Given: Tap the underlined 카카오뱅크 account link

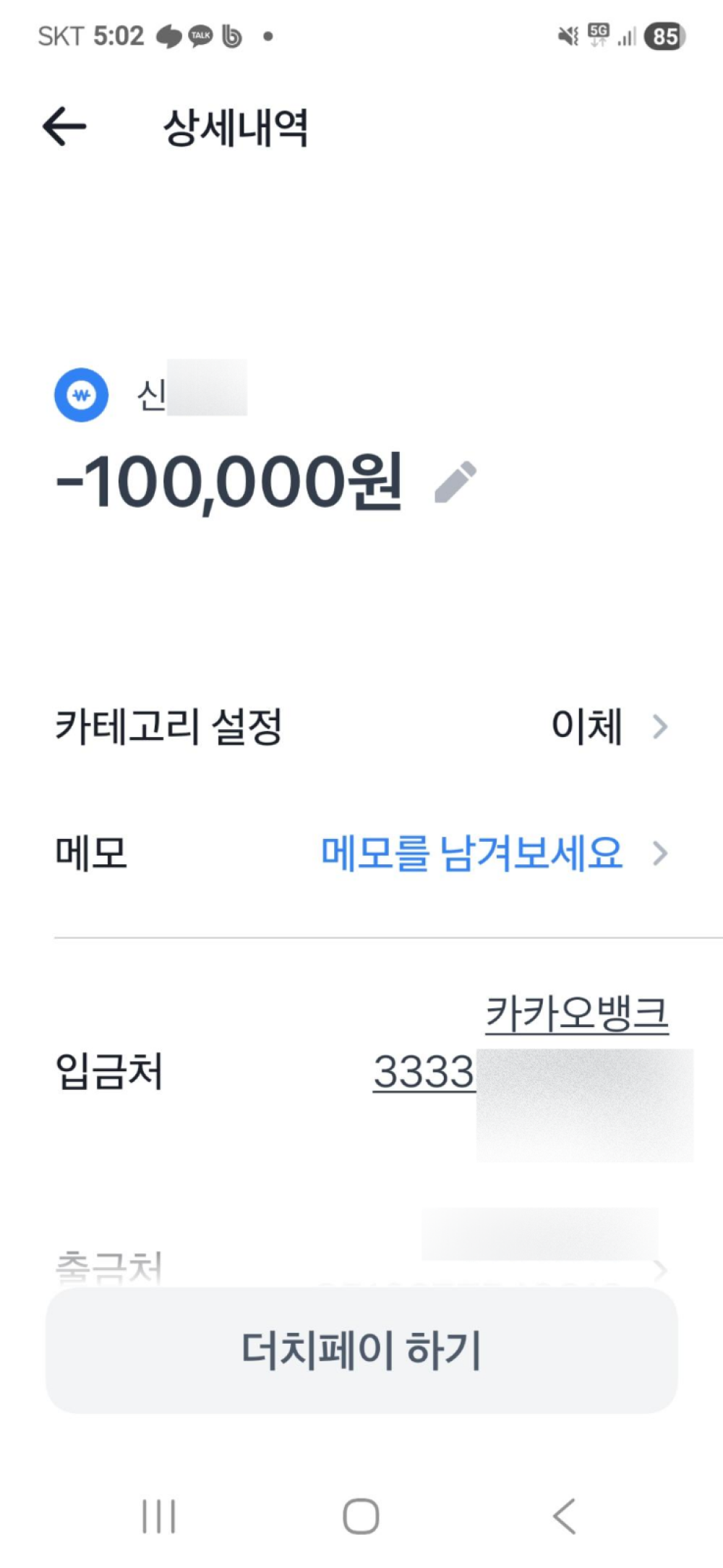Looking at the screenshot, I should tap(576, 1013).
